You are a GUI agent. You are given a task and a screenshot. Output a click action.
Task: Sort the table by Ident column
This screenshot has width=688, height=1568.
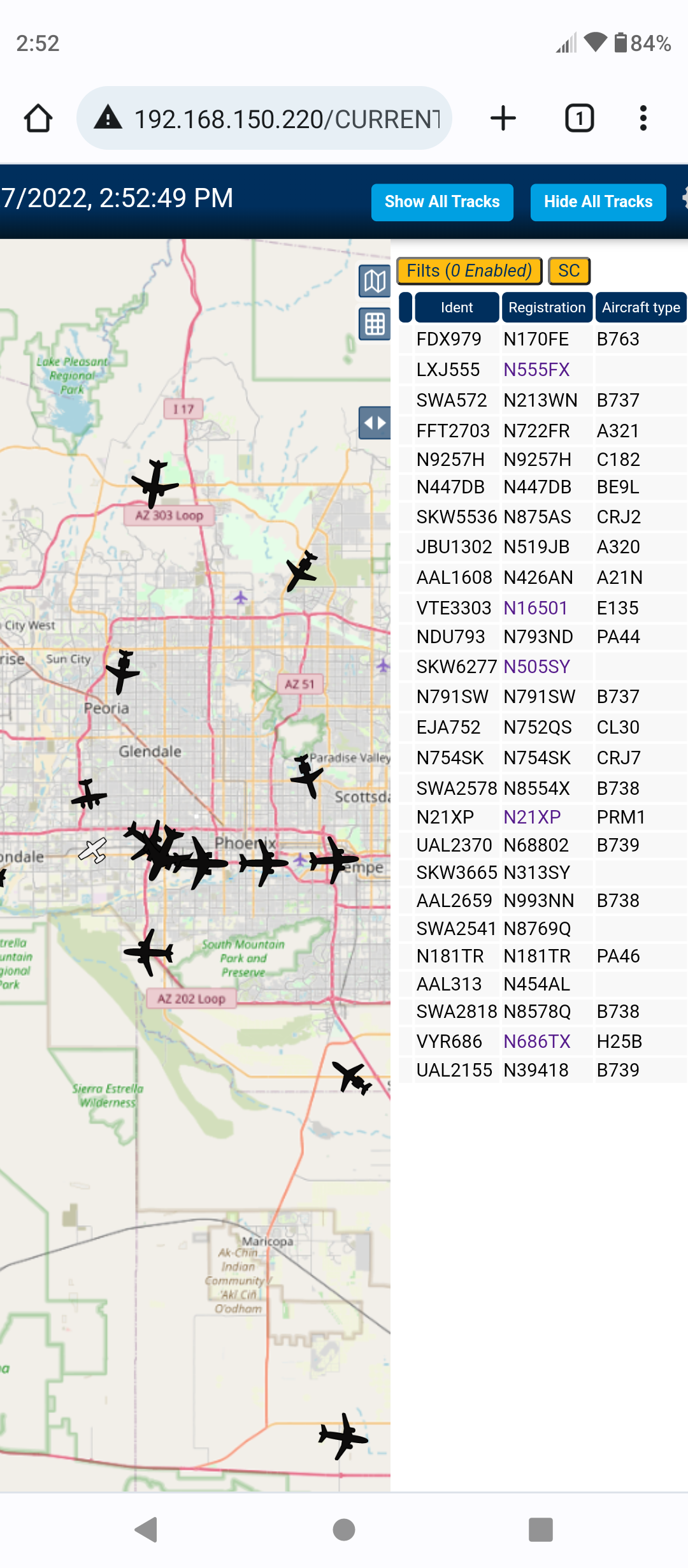coord(457,307)
